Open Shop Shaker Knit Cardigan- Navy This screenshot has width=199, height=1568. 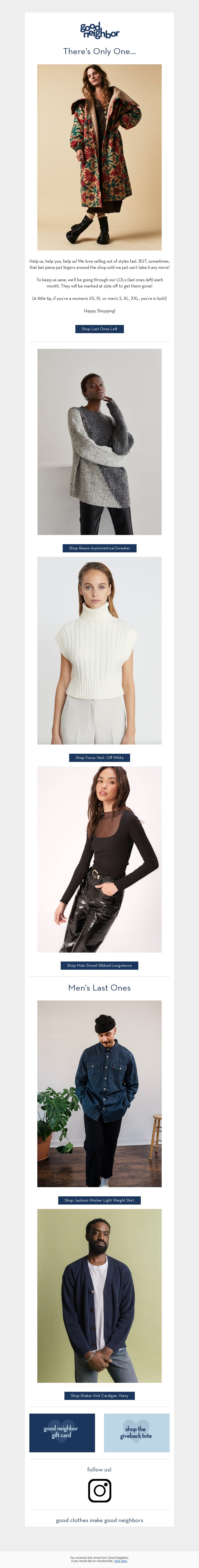pos(99,1395)
